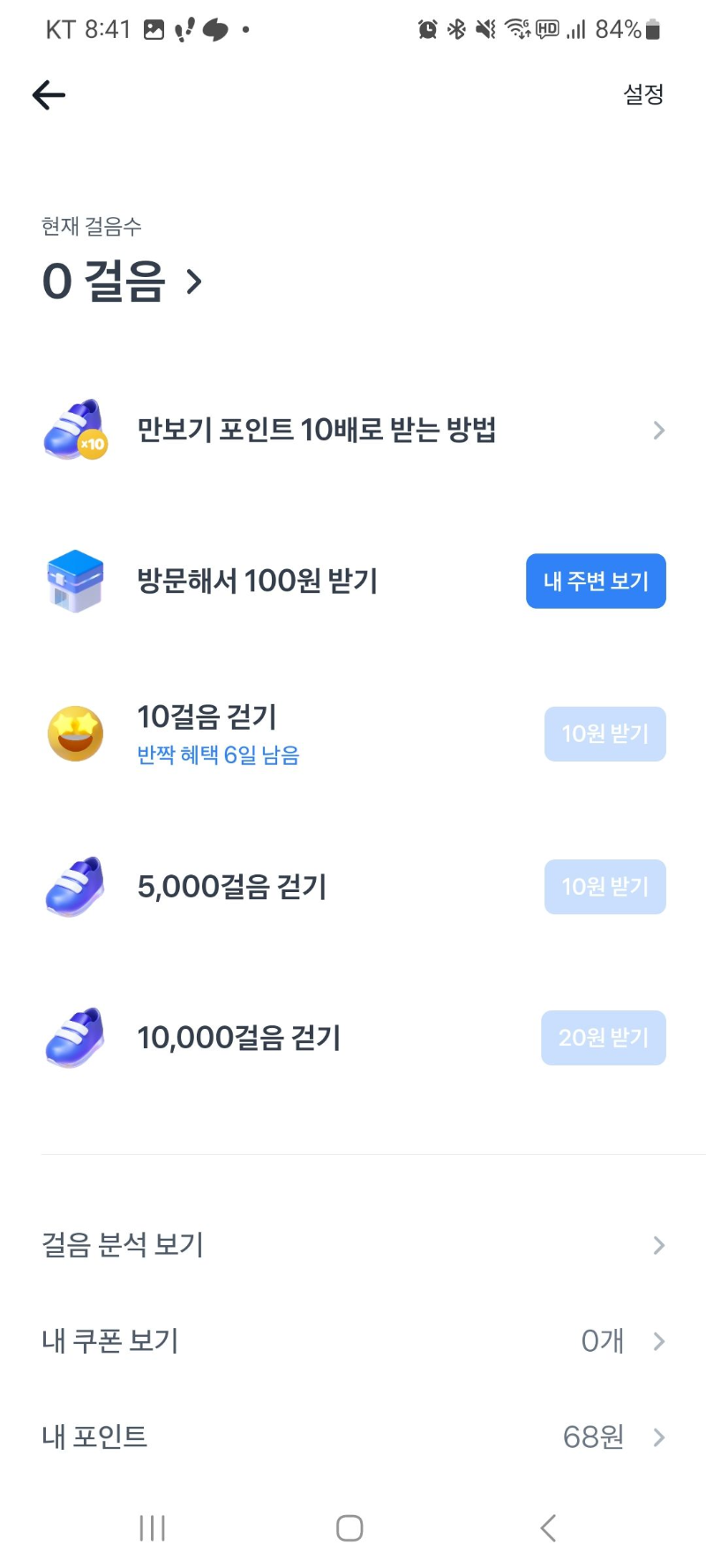Open 설정 at the top right

(642, 94)
